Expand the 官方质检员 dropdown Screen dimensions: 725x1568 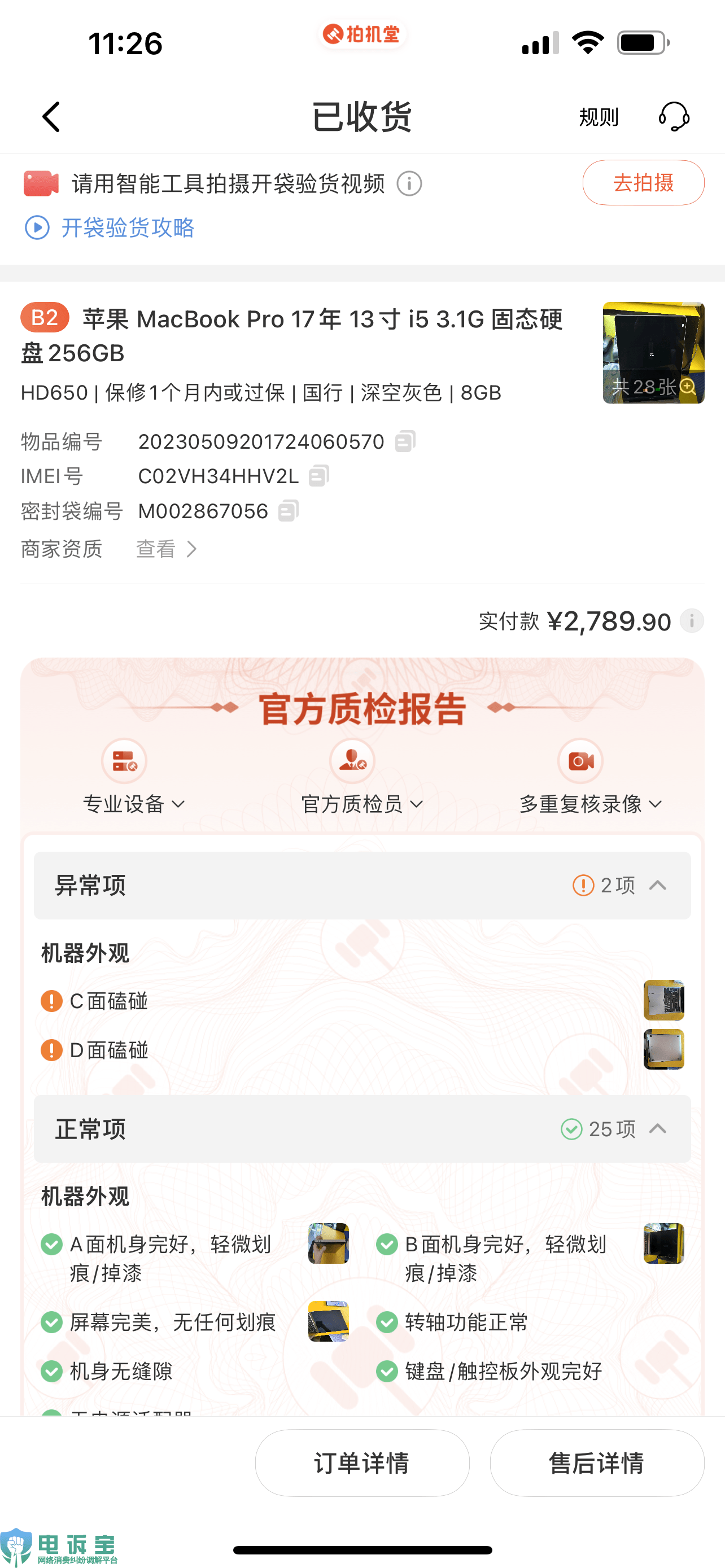tap(362, 804)
